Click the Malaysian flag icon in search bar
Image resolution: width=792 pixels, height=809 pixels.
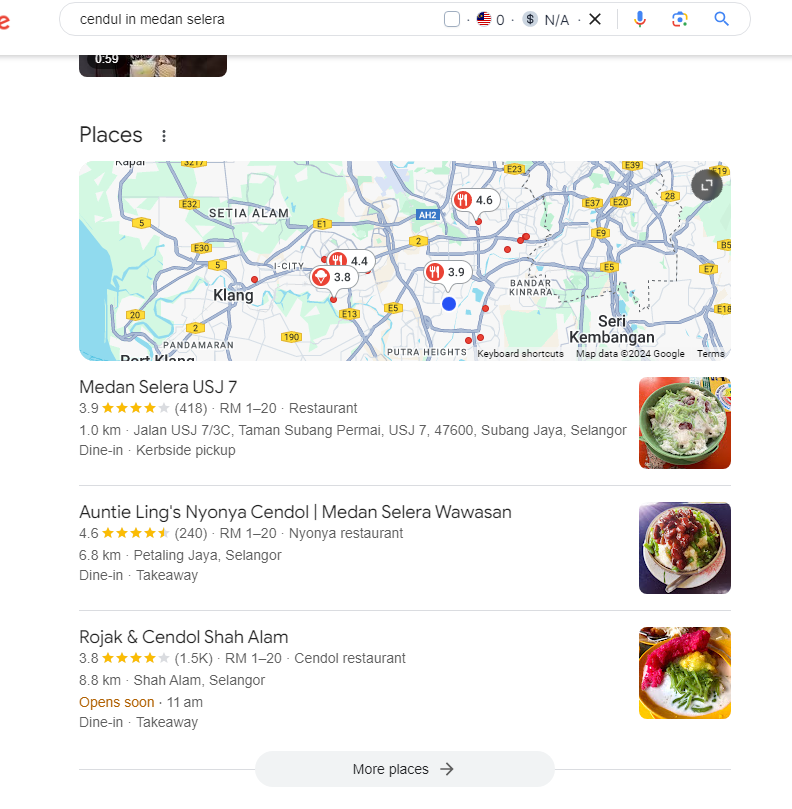pos(483,19)
